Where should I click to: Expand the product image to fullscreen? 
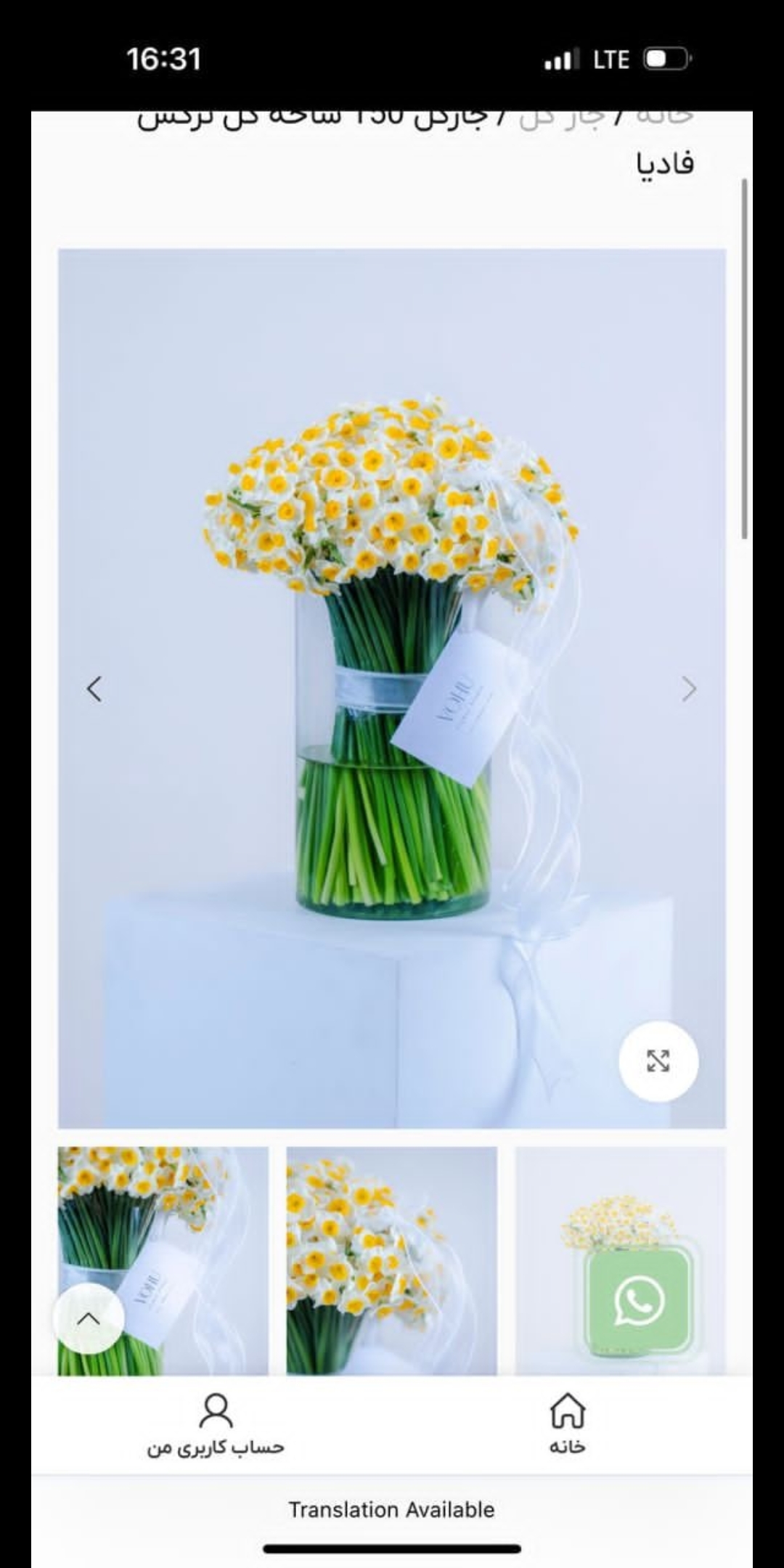[658, 1061]
